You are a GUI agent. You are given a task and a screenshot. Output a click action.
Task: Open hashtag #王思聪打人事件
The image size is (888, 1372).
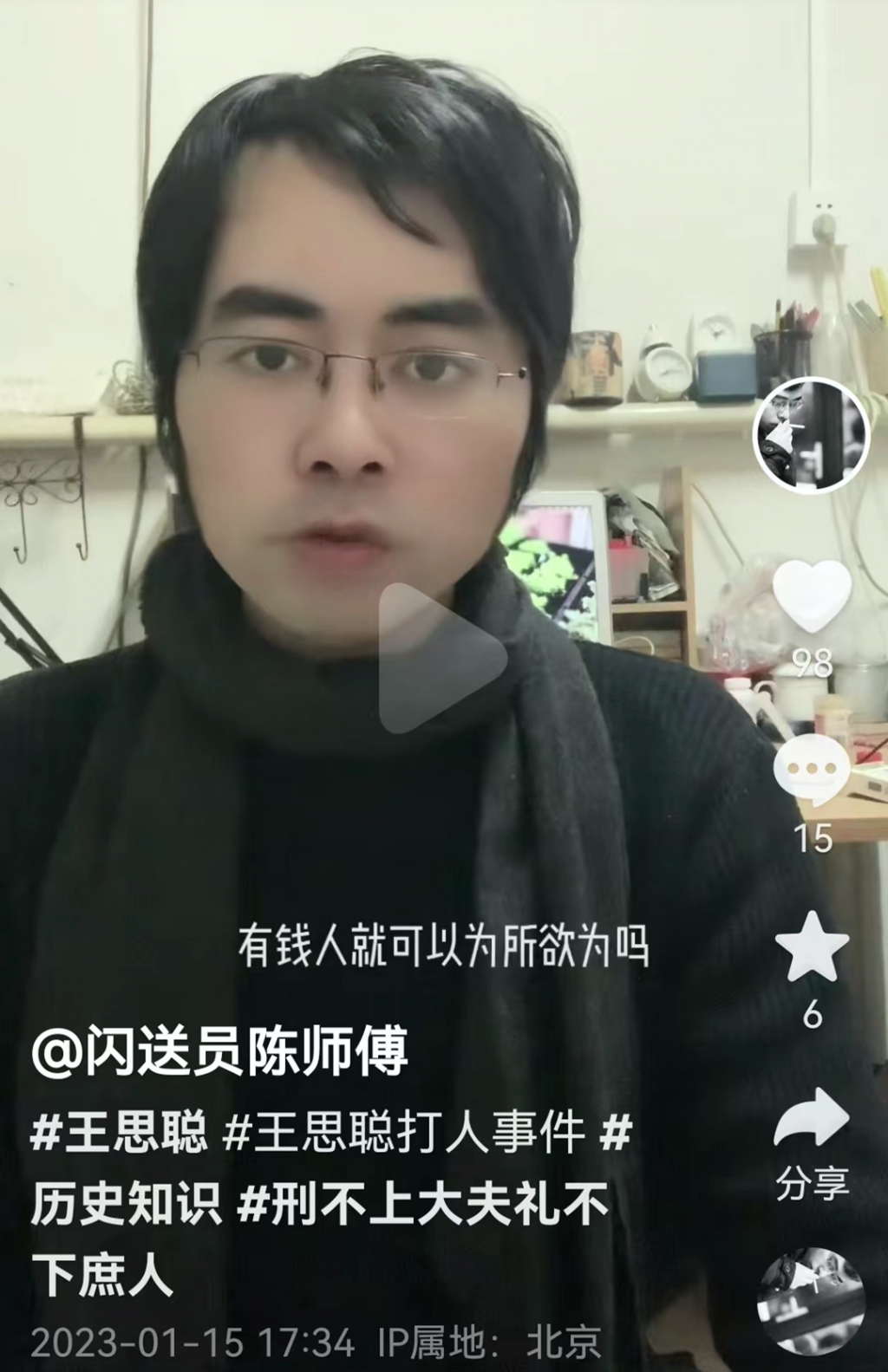point(403,1132)
